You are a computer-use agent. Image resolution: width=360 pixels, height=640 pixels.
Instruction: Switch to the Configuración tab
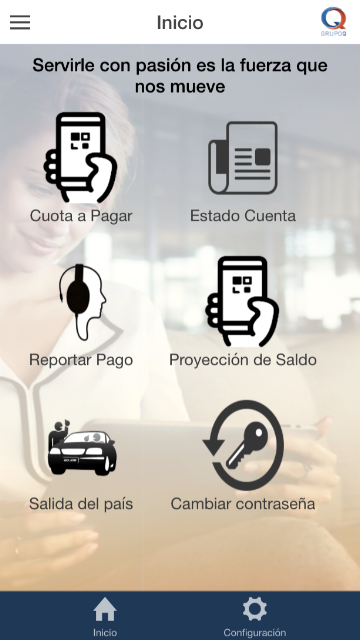tap(255, 616)
